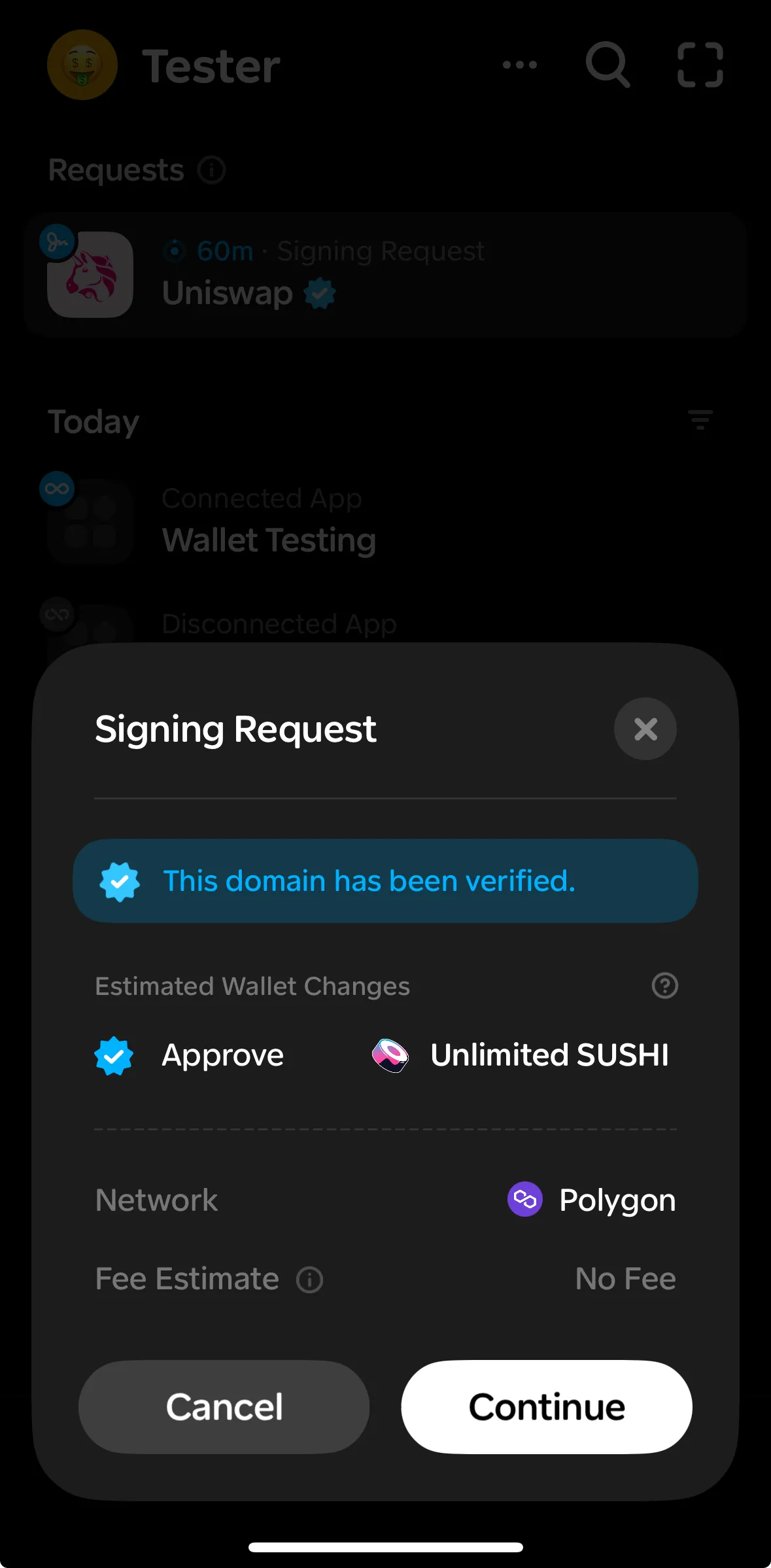Close the Signing Request dialog
This screenshot has width=771, height=1568.
click(645, 729)
